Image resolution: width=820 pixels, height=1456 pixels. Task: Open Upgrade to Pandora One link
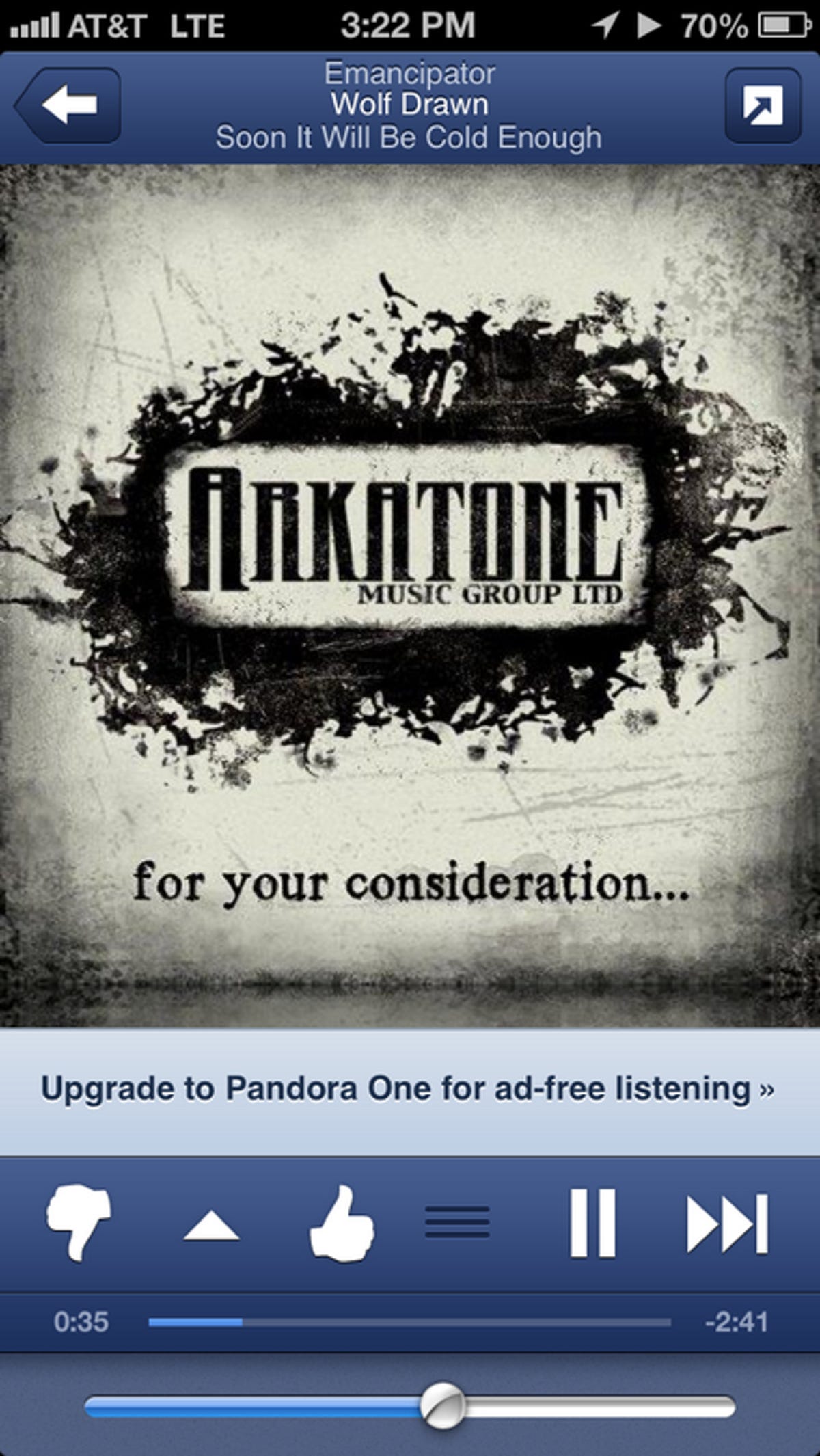pyautogui.click(x=407, y=1090)
